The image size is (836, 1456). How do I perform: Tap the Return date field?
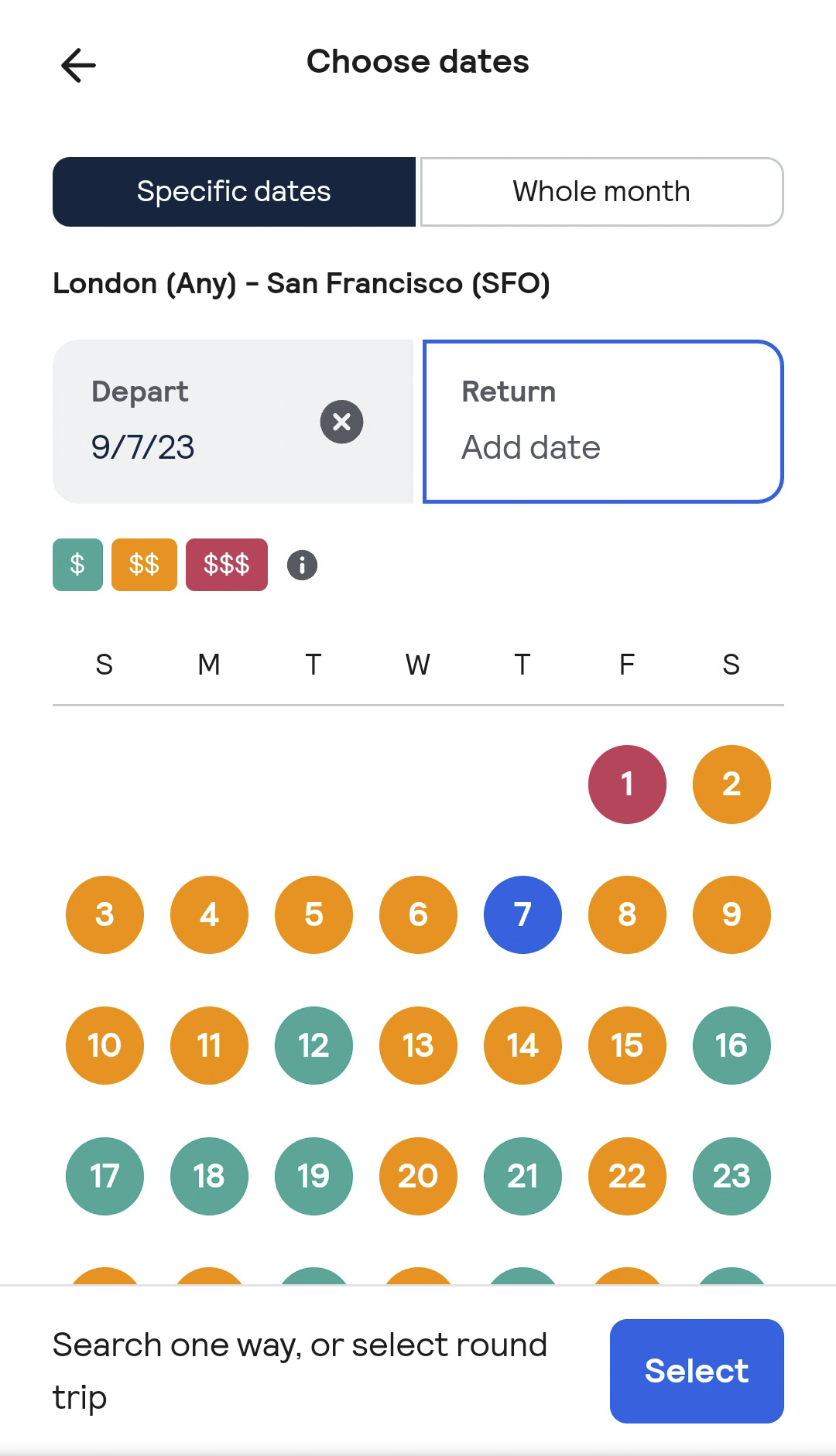coord(603,422)
